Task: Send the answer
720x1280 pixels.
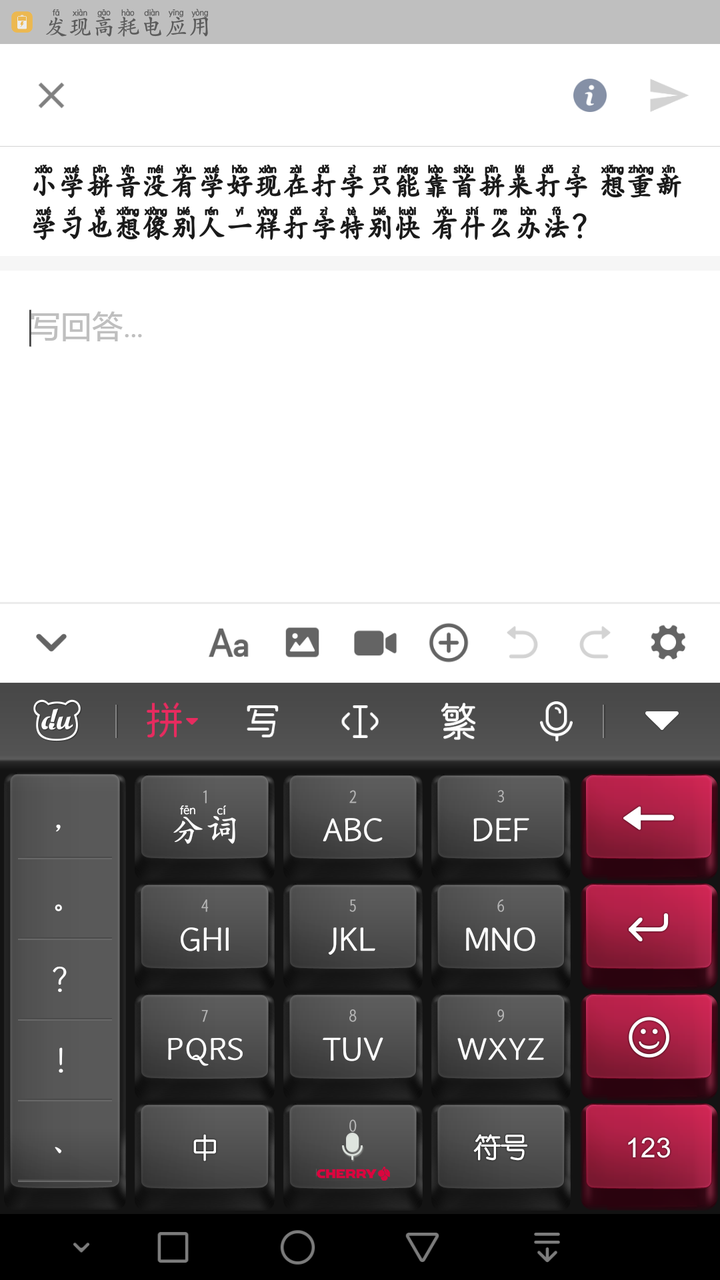Action: pos(668,95)
